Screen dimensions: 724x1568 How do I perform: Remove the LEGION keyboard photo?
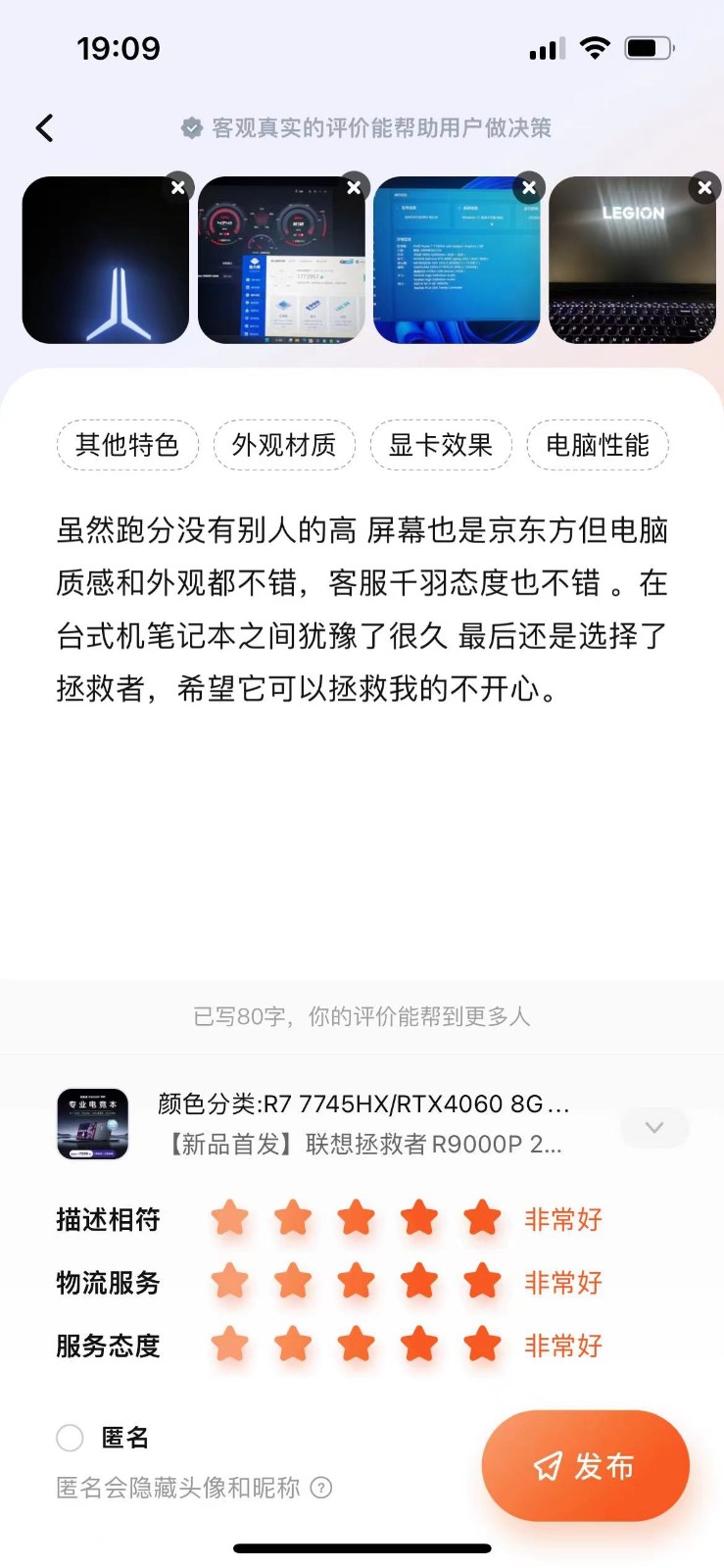click(704, 187)
